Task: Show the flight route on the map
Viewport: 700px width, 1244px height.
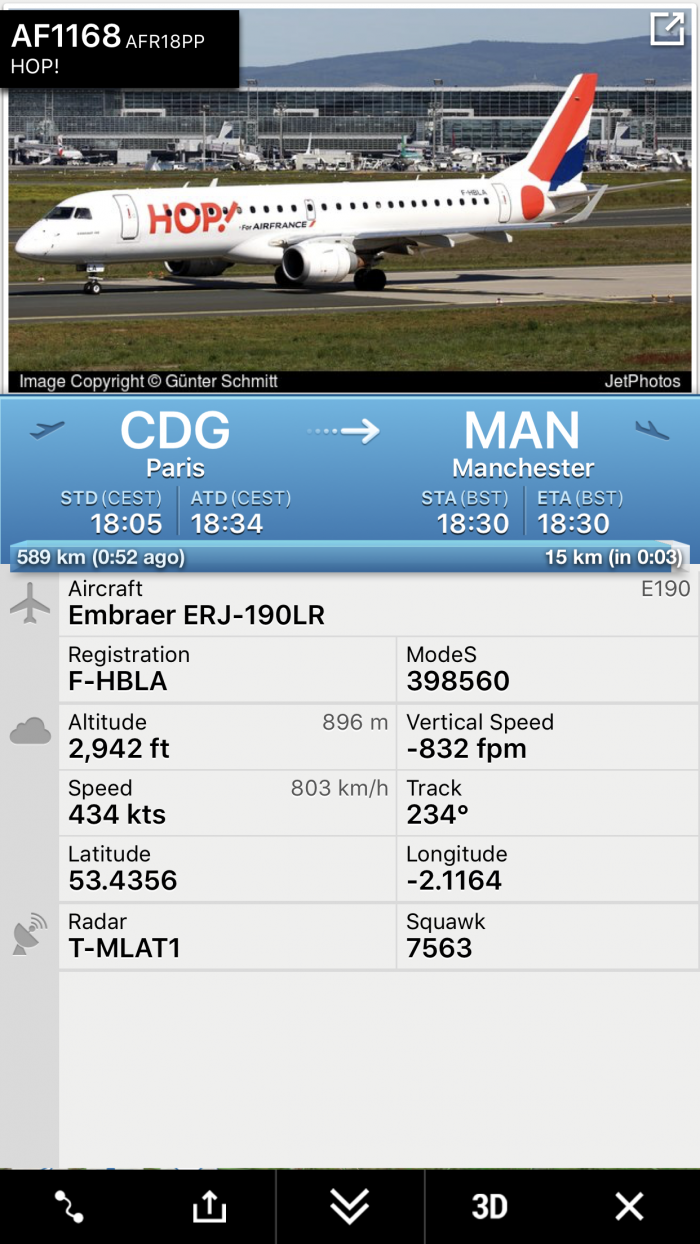Action: point(69,1207)
